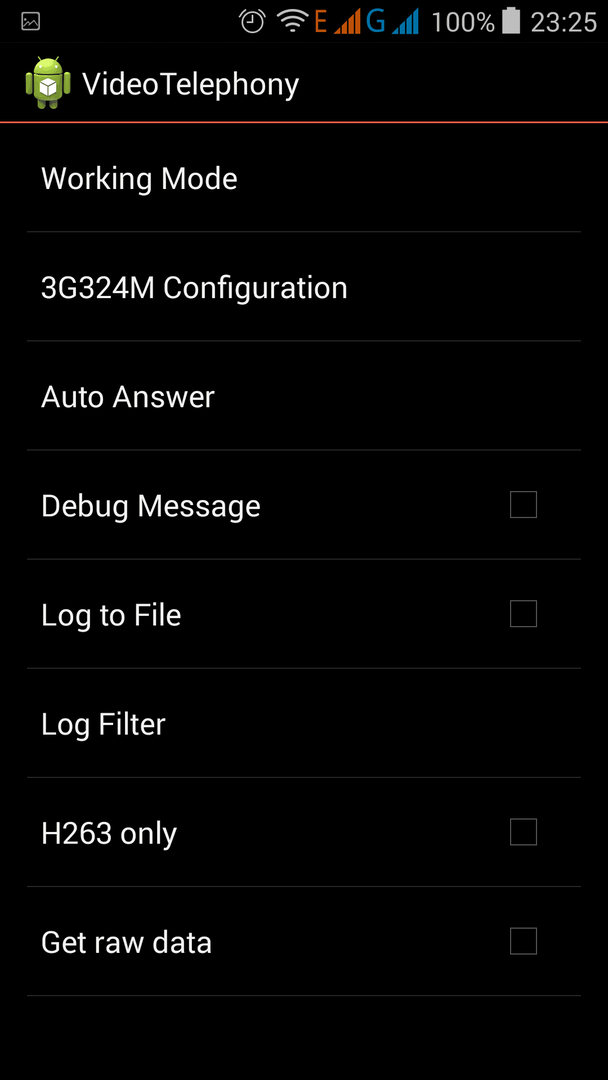Open 3G324M Configuration
This screenshot has height=1080, width=608.
pyautogui.click(x=304, y=287)
